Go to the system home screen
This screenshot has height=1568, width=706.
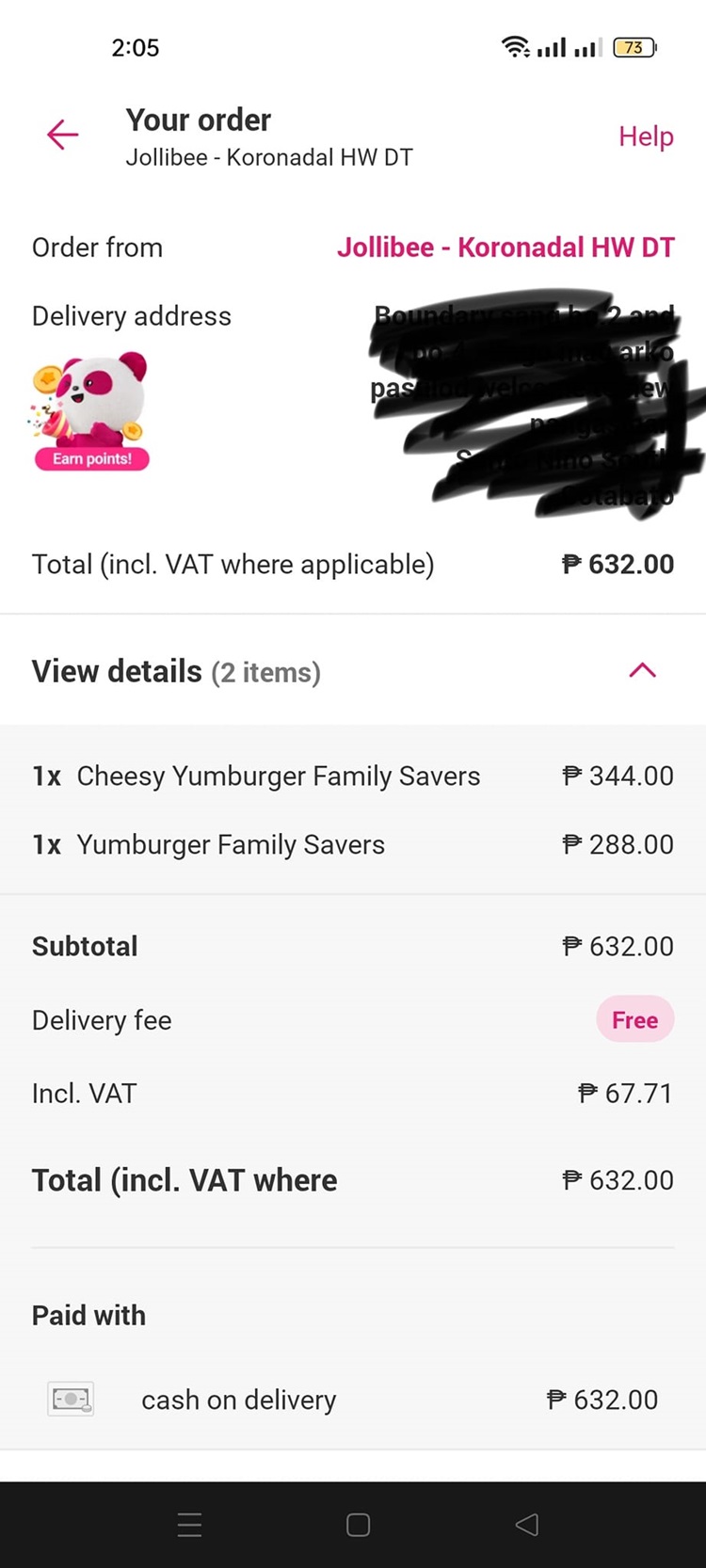358,1525
